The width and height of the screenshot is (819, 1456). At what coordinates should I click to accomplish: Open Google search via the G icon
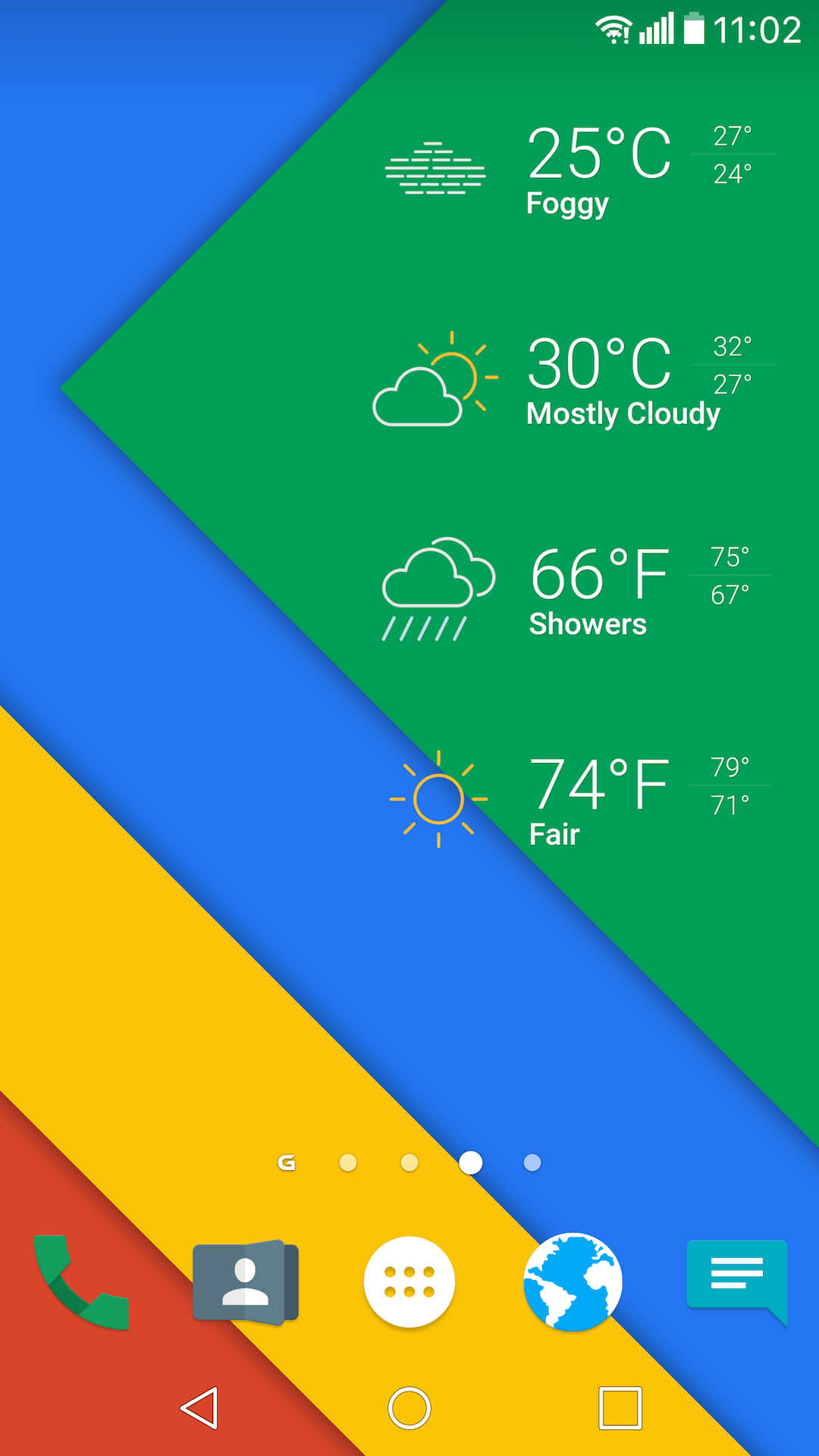[x=287, y=1163]
